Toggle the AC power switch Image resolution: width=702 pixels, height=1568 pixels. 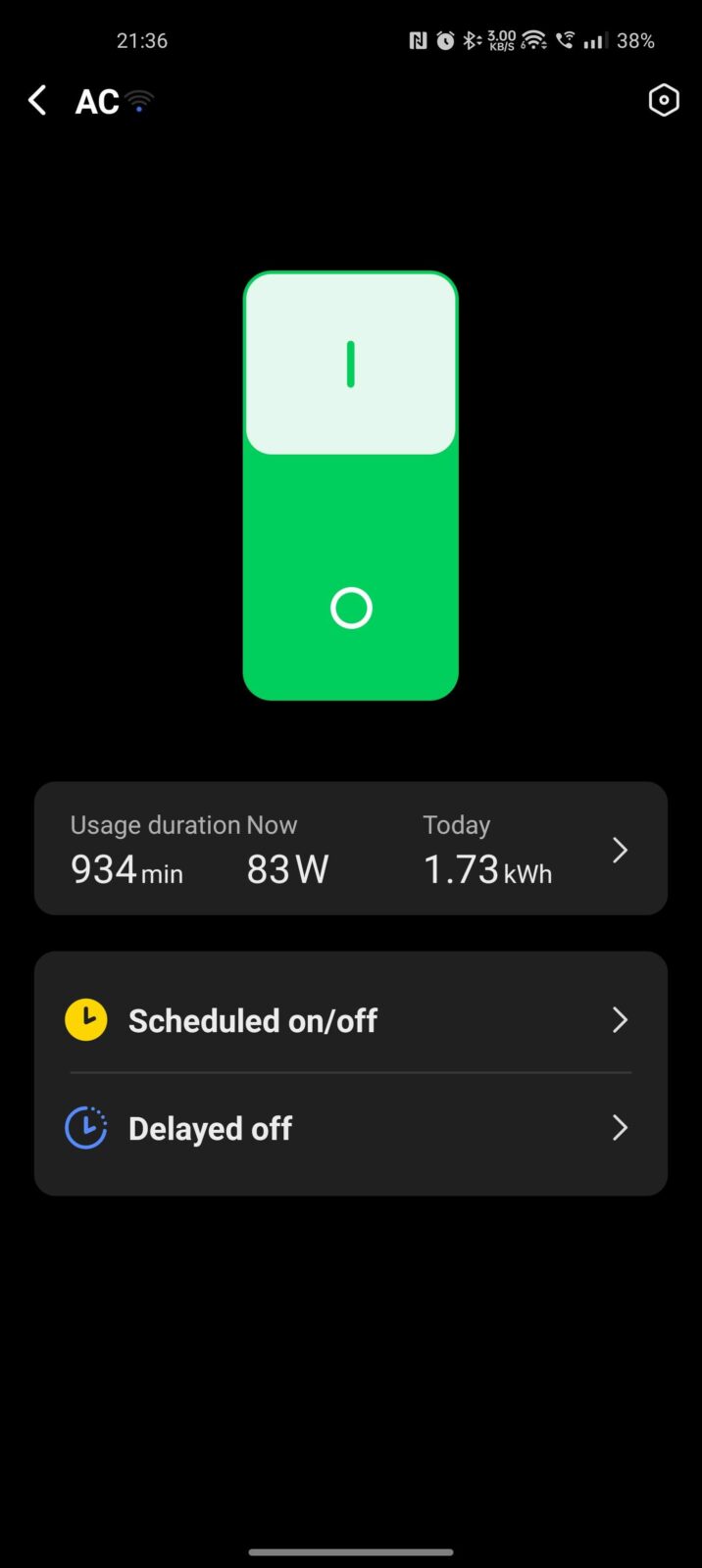click(350, 486)
